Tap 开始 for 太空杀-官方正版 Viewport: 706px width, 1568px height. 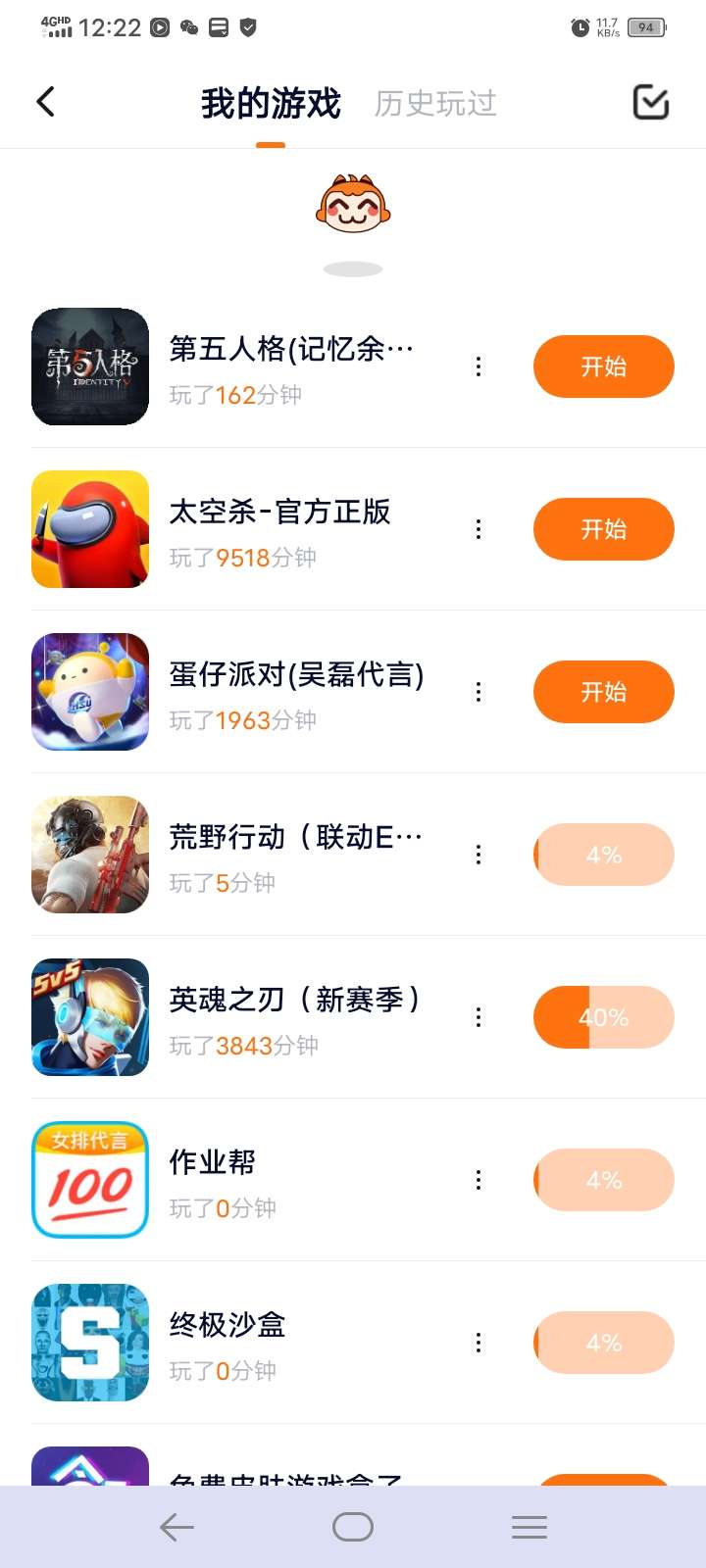tap(603, 529)
